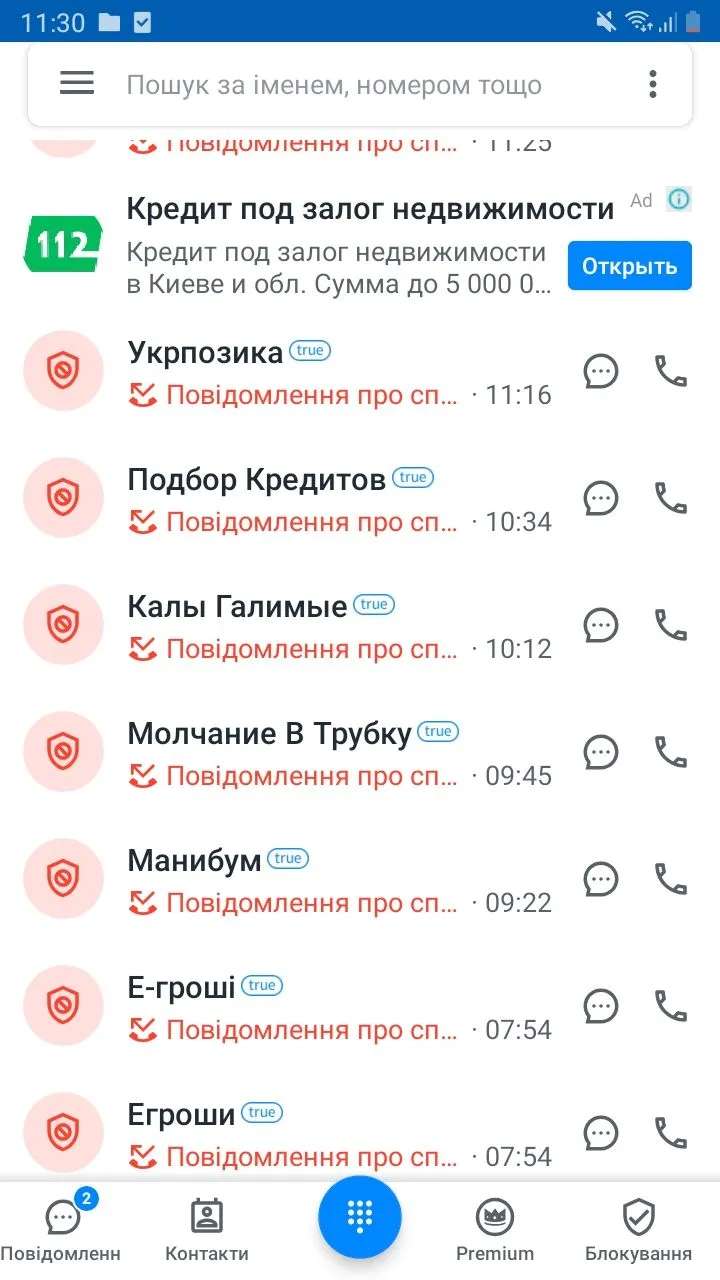Open the Егроши call entry
Viewport: 720px width, 1280px height.
pyautogui.click(x=300, y=1133)
